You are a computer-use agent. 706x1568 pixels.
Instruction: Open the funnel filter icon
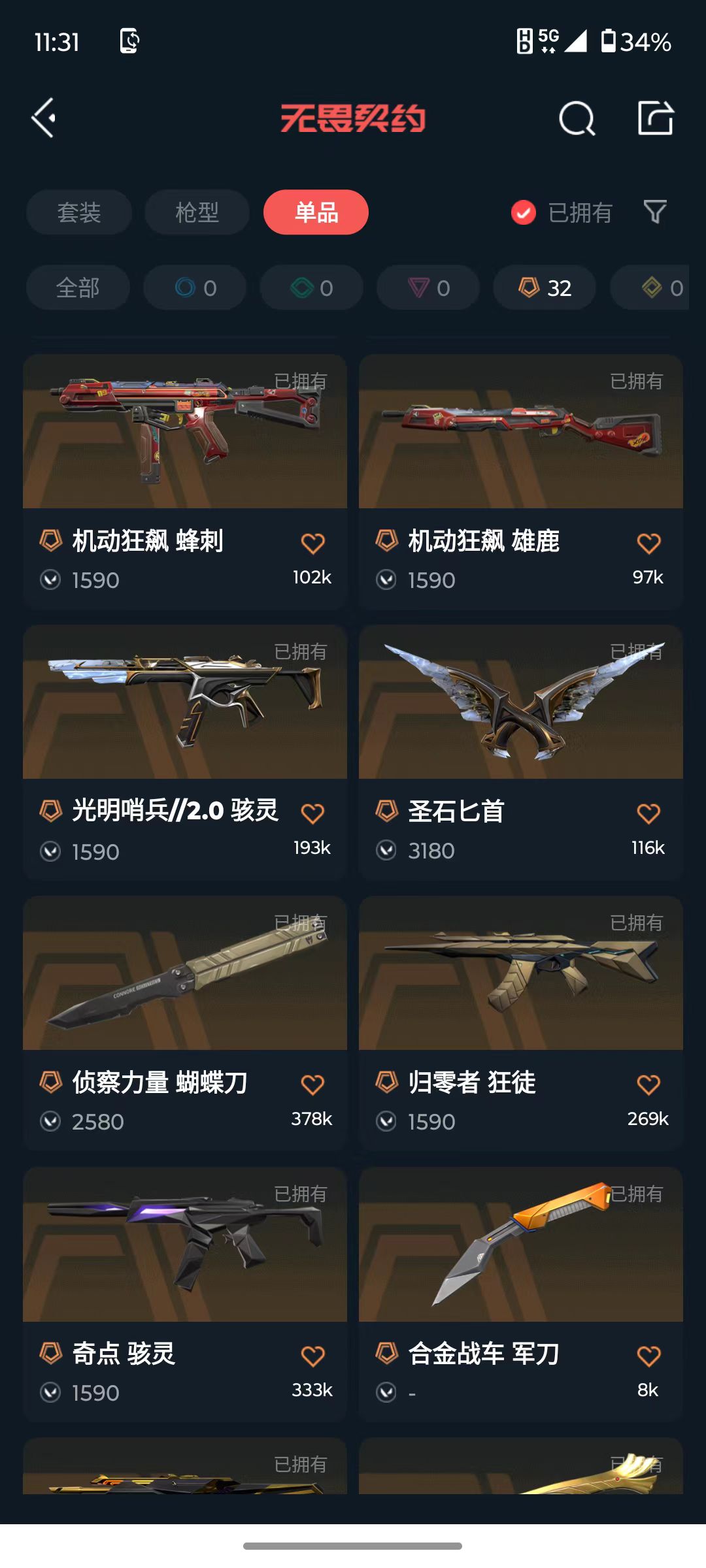pos(654,212)
